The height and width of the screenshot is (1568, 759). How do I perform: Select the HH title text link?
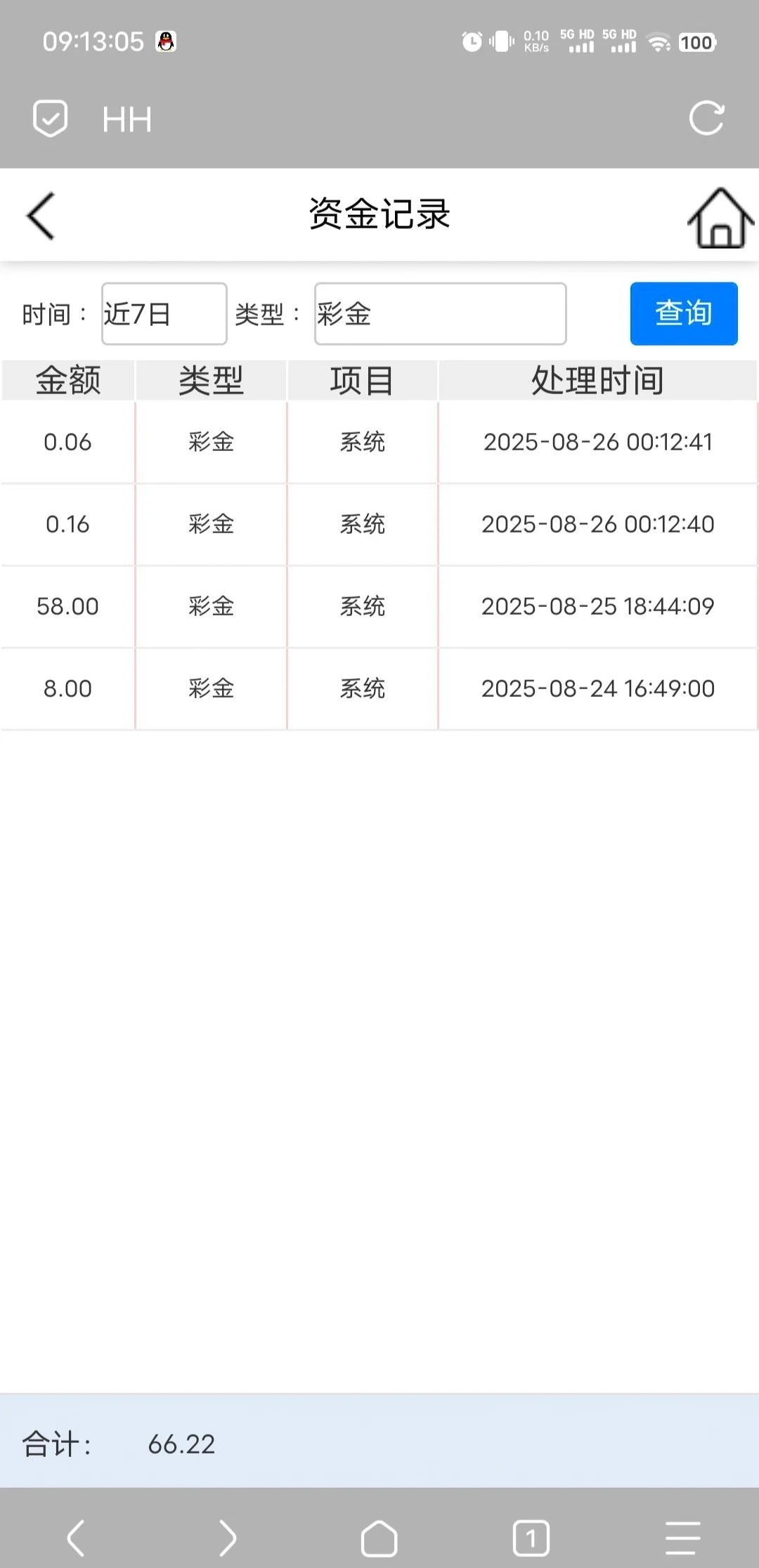(x=126, y=119)
